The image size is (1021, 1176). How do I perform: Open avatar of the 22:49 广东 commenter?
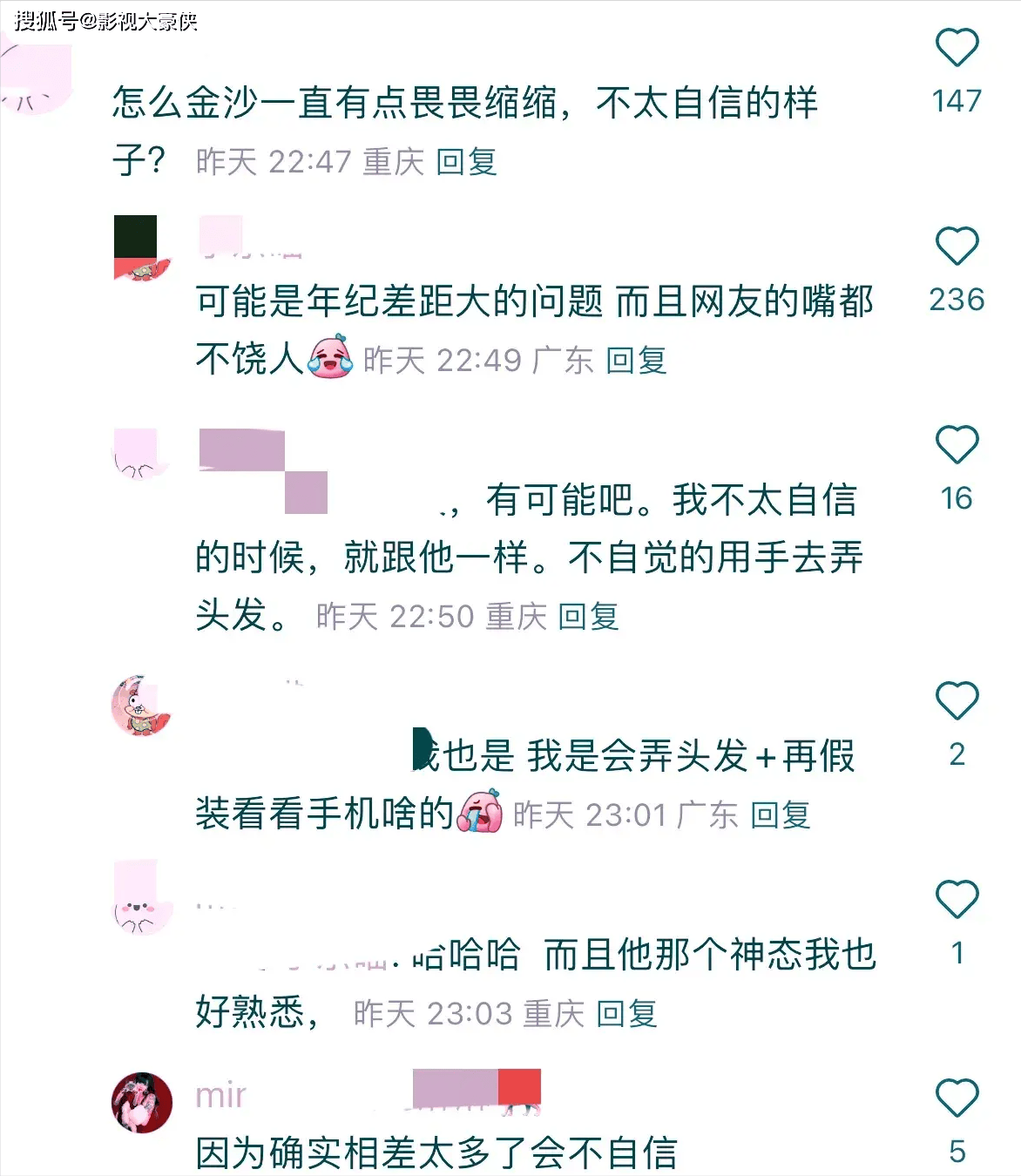(142, 247)
